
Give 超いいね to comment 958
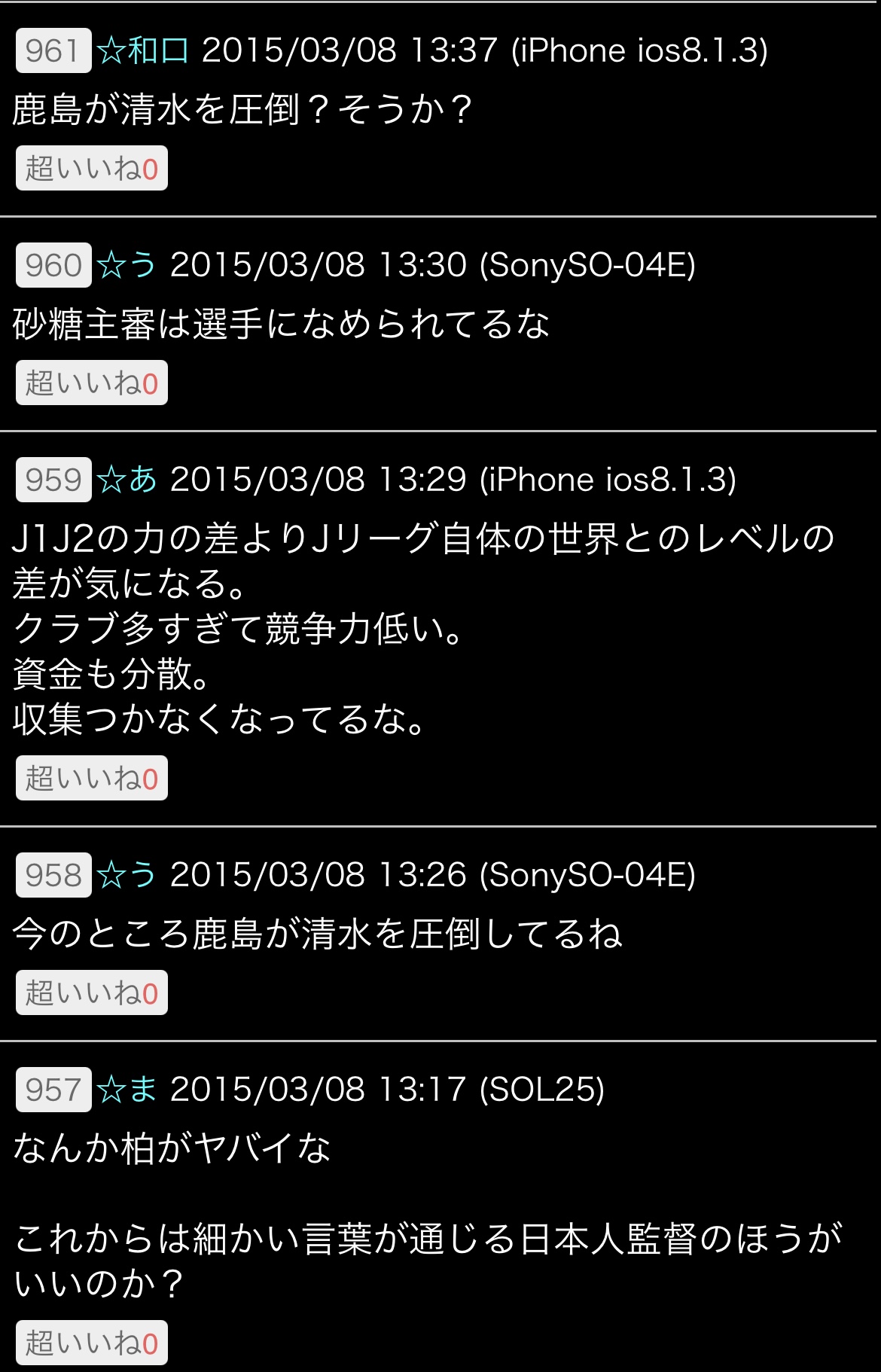coord(91,993)
